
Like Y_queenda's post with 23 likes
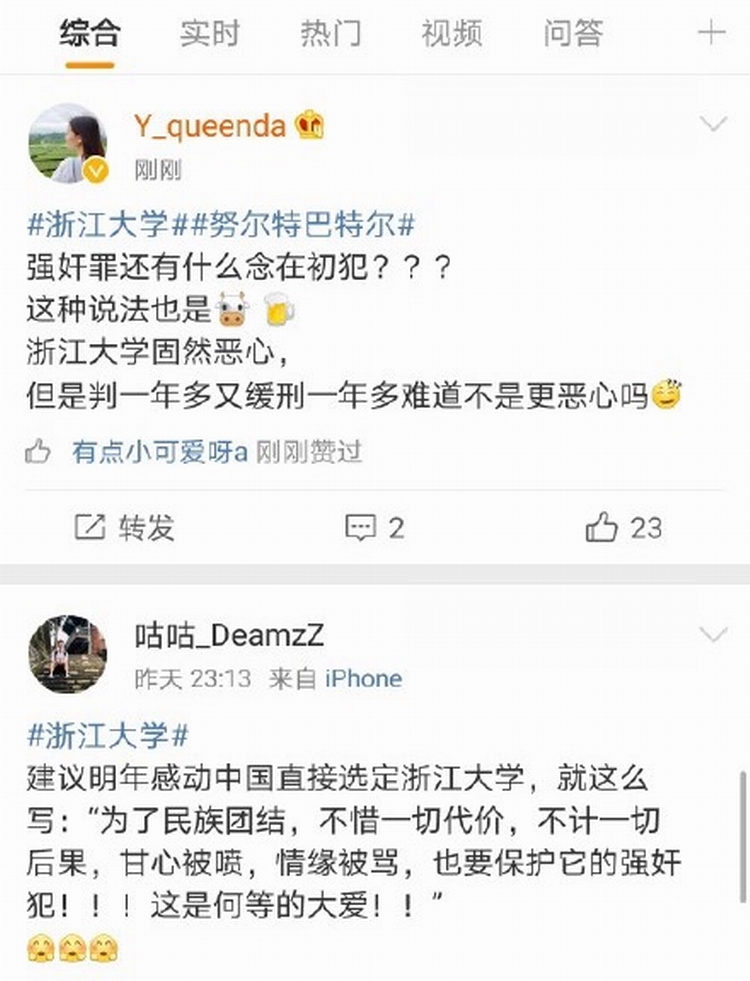pyautogui.click(x=624, y=527)
